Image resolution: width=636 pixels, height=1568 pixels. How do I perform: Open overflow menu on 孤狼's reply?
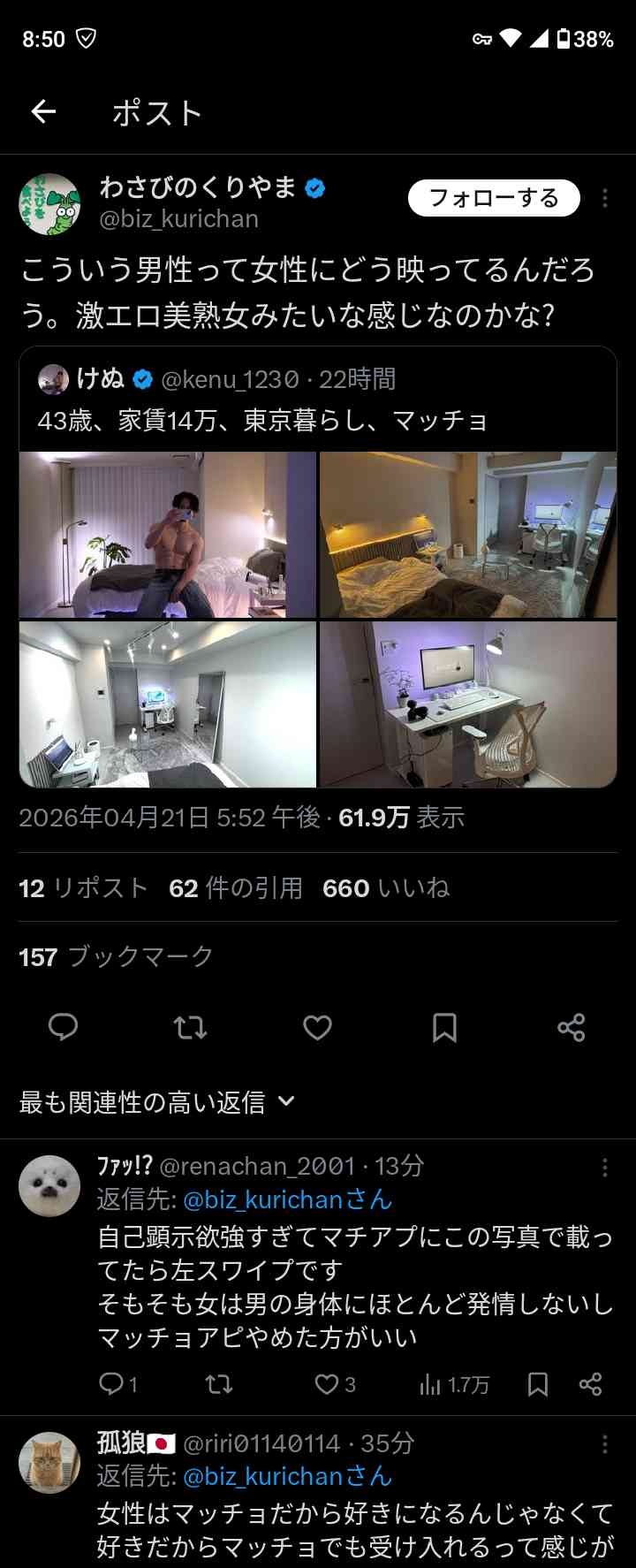[x=605, y=1444]
